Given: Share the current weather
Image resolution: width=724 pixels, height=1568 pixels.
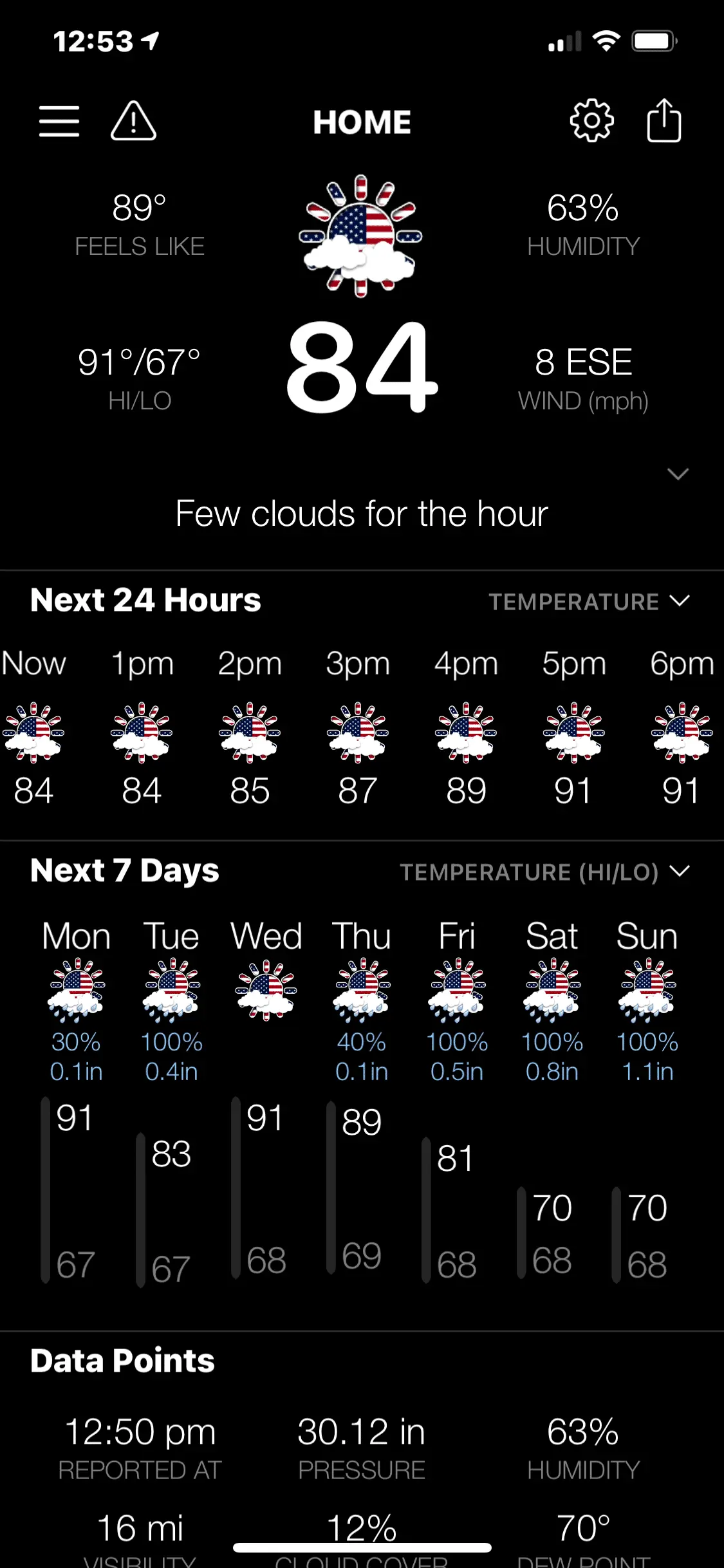Looking at the screenshot, I should 664,121.
